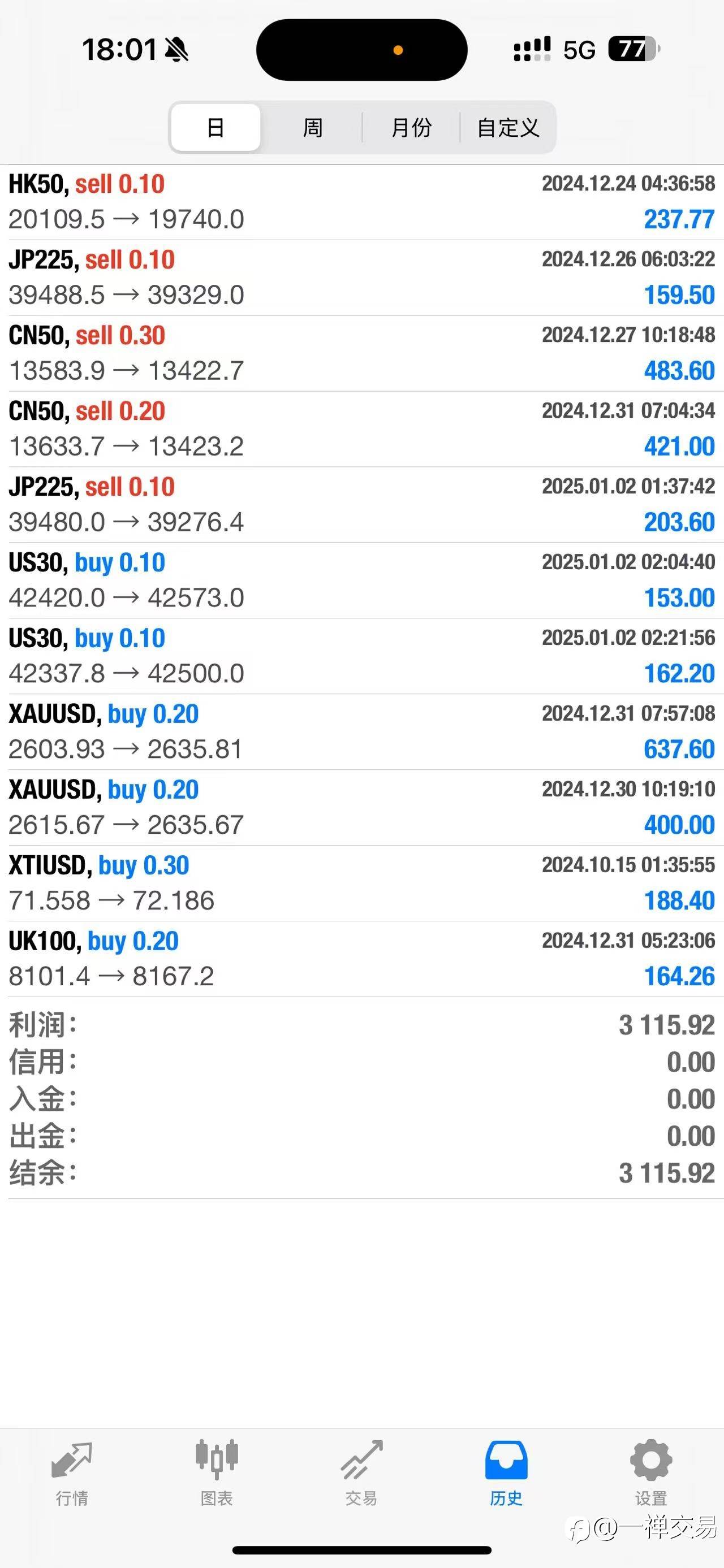The height and width of the screenshot is (1568, 724).
Task: Open the CN50 sell 0.20 trade details
Action: (361, 429)
